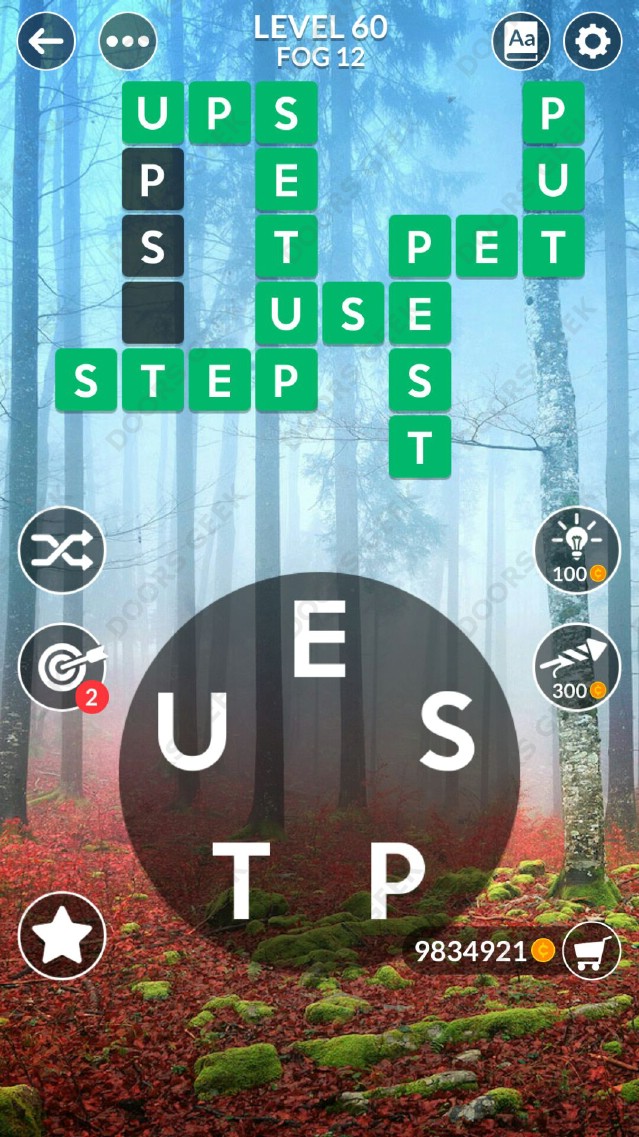Viewport: 639px width, 1137px height.
Task: Open the coin shop cart
Action: [x=591, y=950]
